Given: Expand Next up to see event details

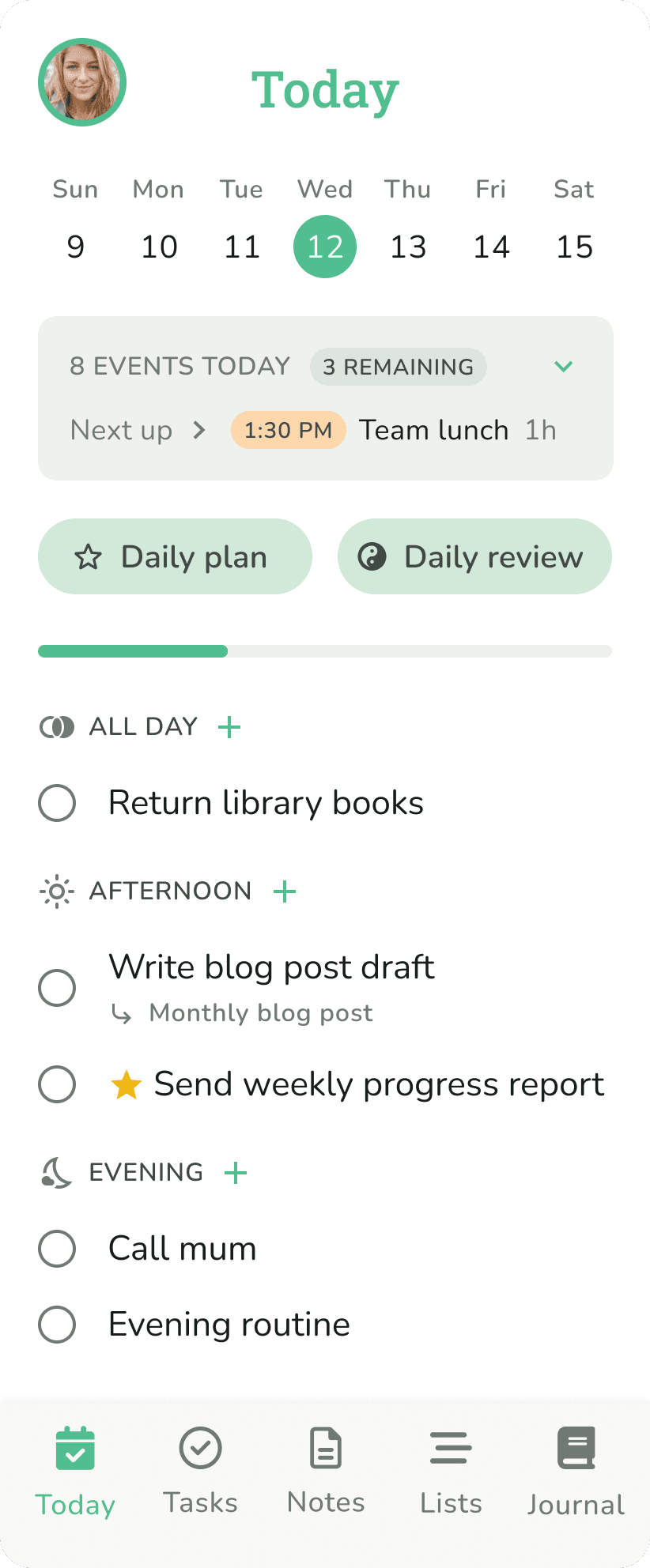Looking at the screenshot, I should [x=199, y=430].
